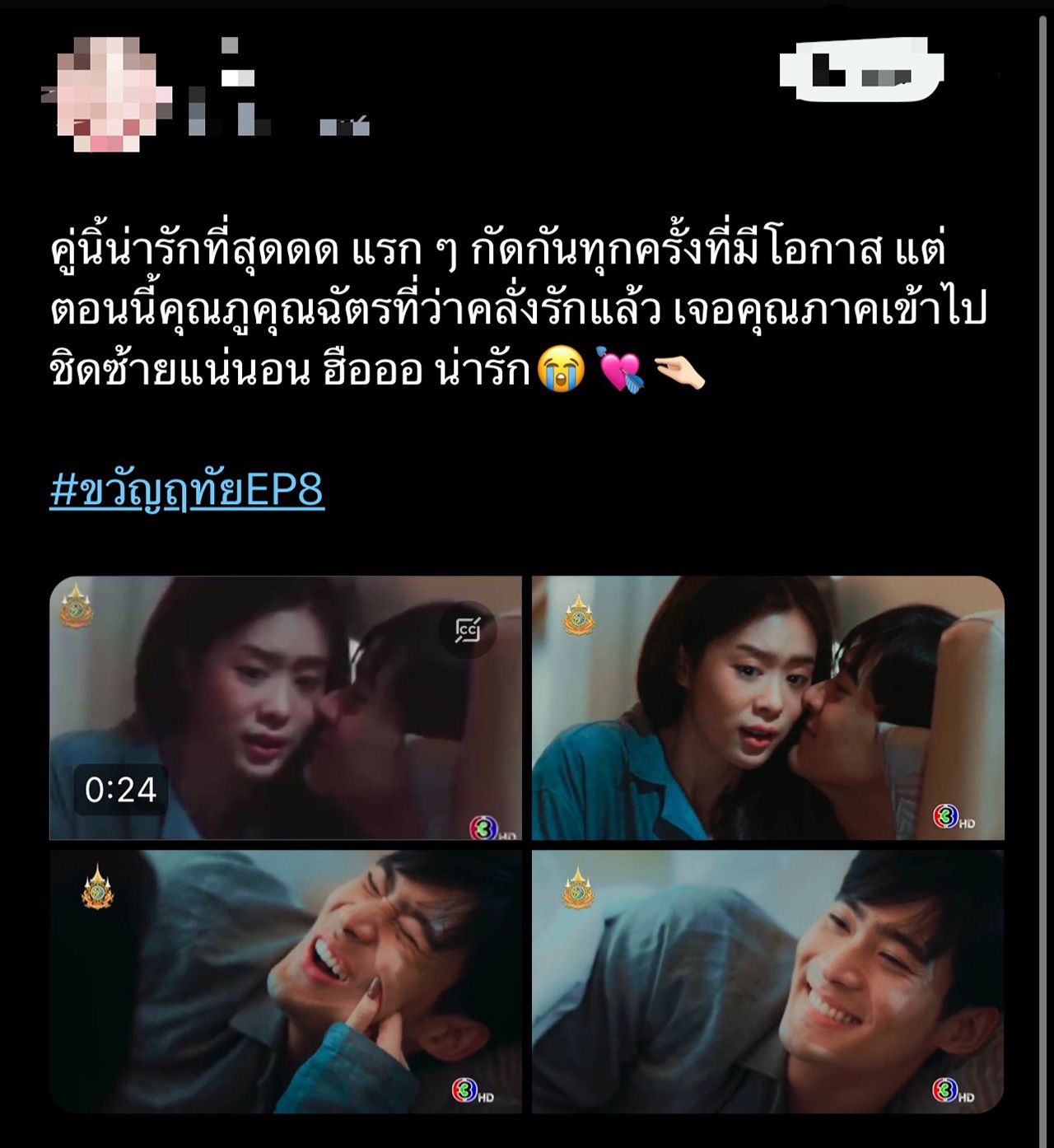This screenshot has width=1054, height=1148.
Task: Open bottom-left photo with cheek being pinched
Action: tap(285, 982)
